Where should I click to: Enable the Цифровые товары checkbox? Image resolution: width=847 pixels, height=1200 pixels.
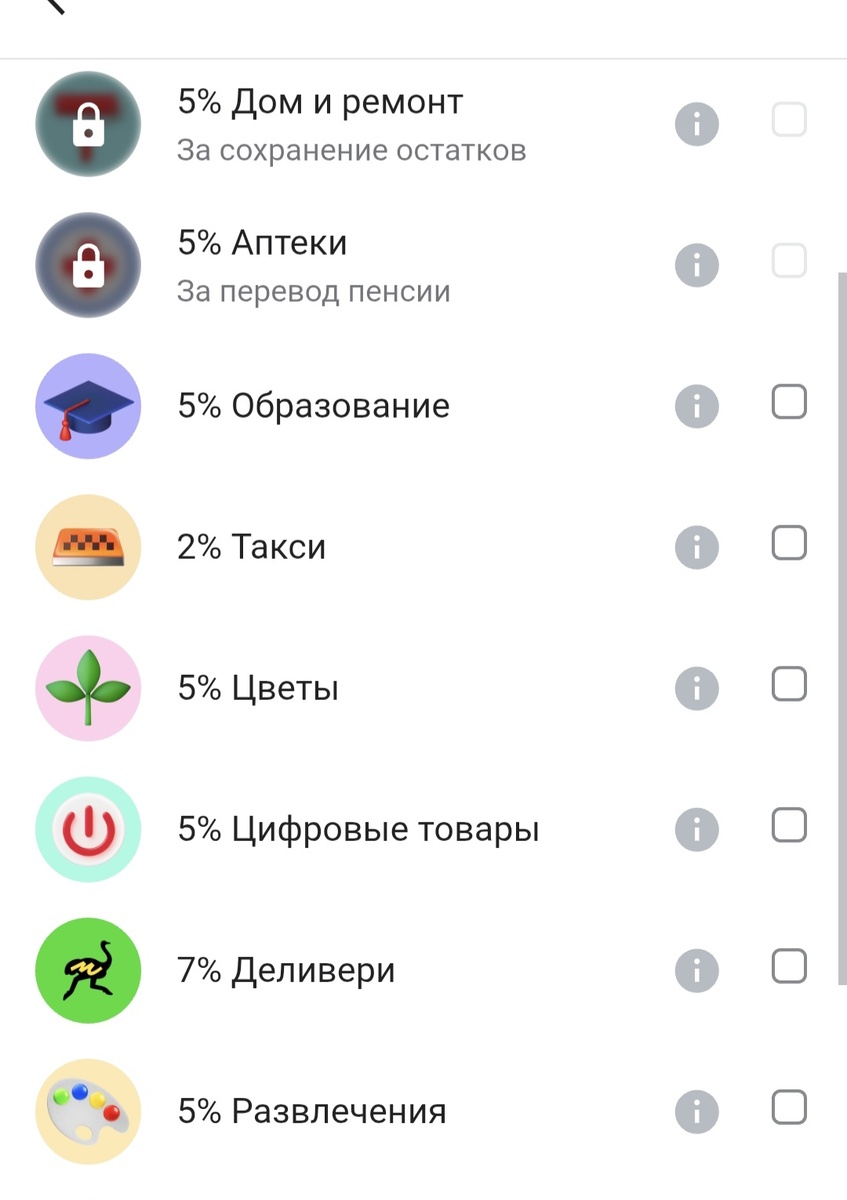789,825
